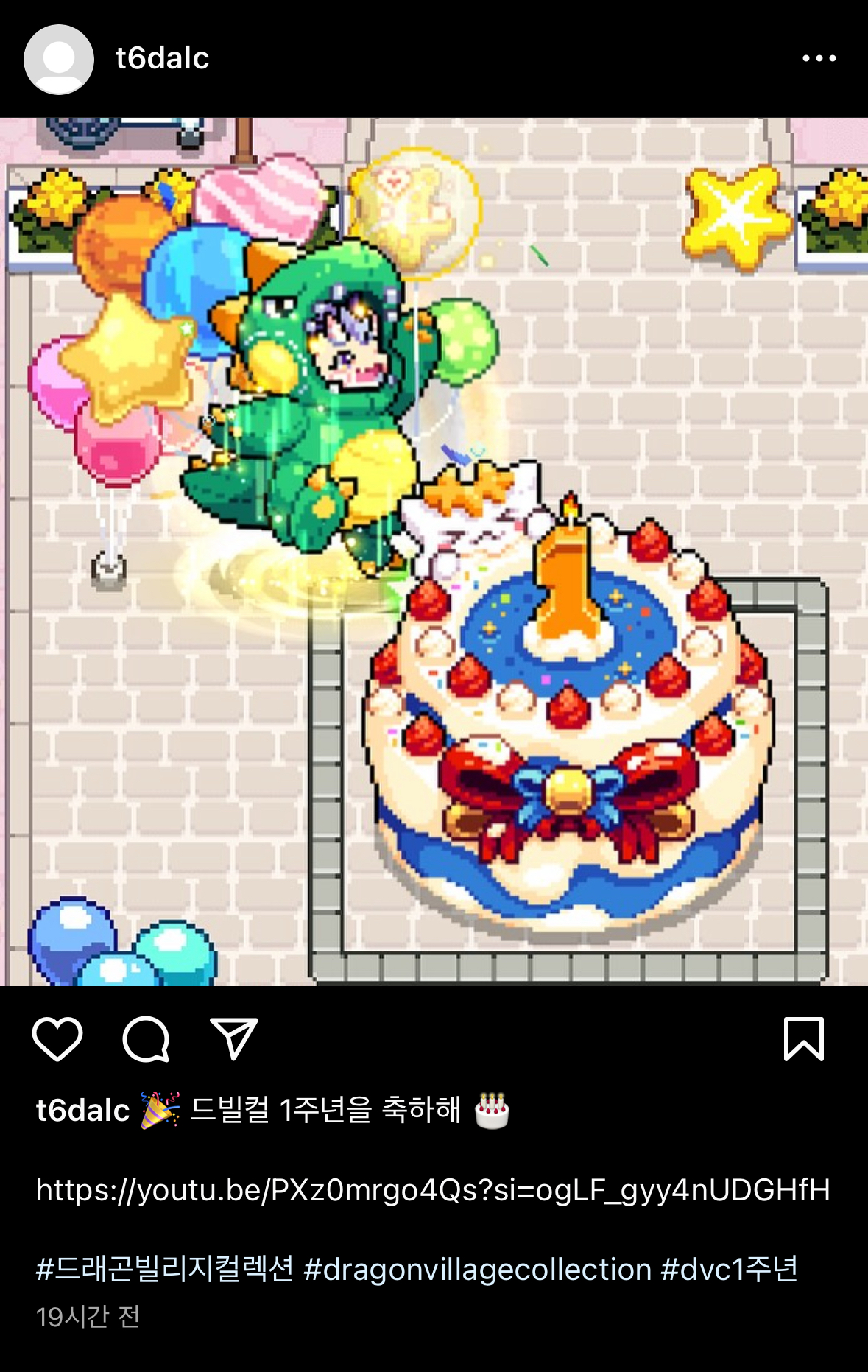Open the t6dalc name in the caption
The height and width of the screenshot is (1372, 868).
point(83,1110)
